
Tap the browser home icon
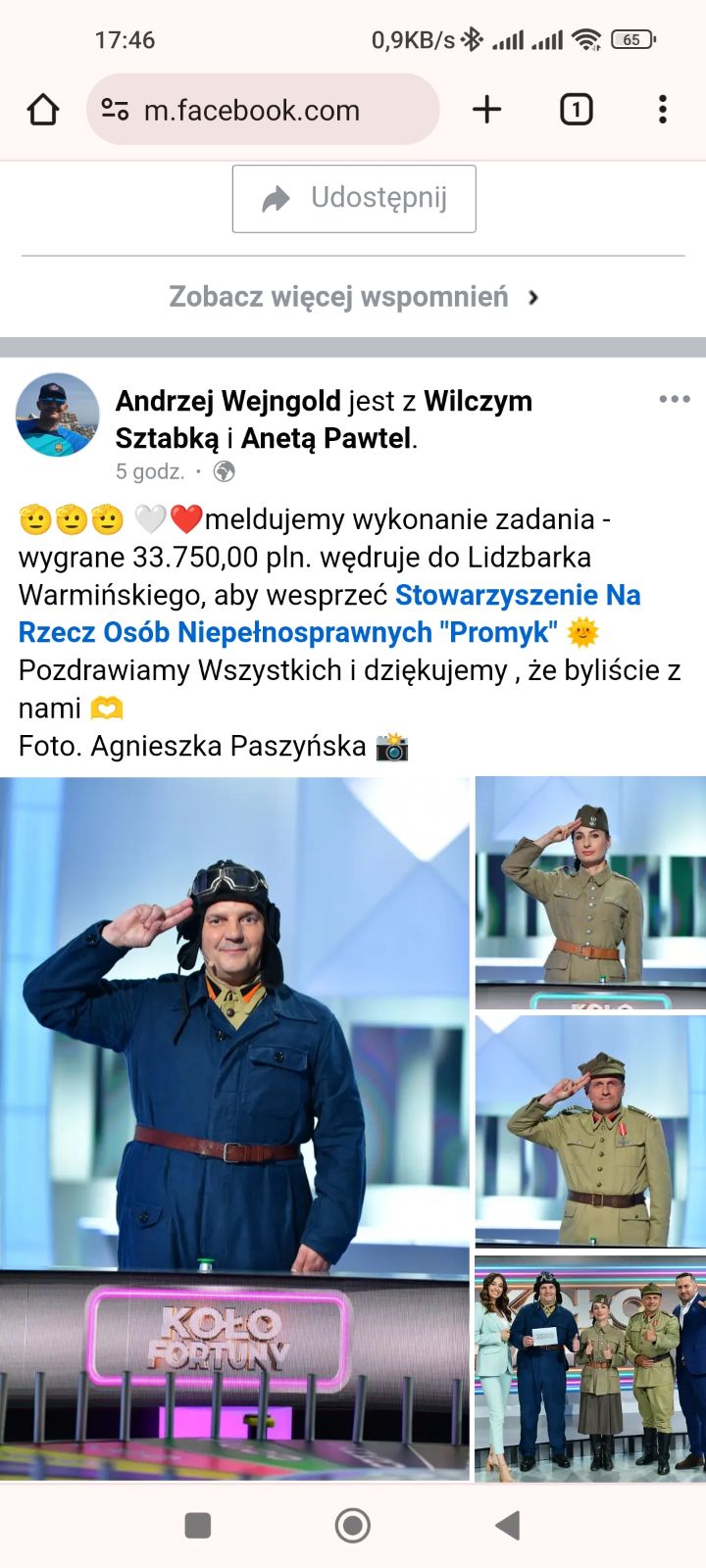43,110
